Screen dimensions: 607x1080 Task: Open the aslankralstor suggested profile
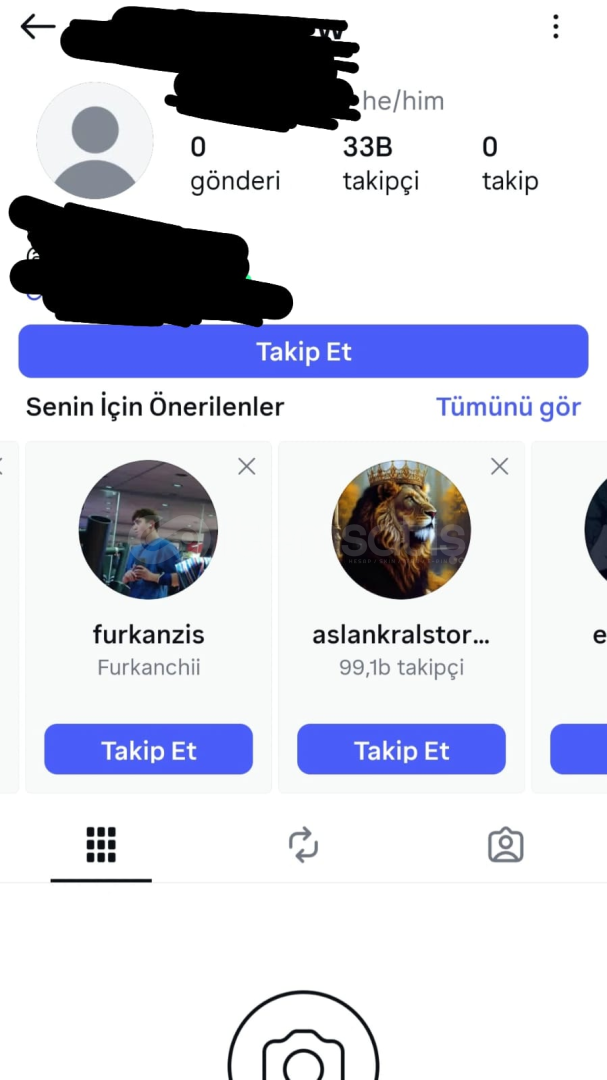point(401,530)
